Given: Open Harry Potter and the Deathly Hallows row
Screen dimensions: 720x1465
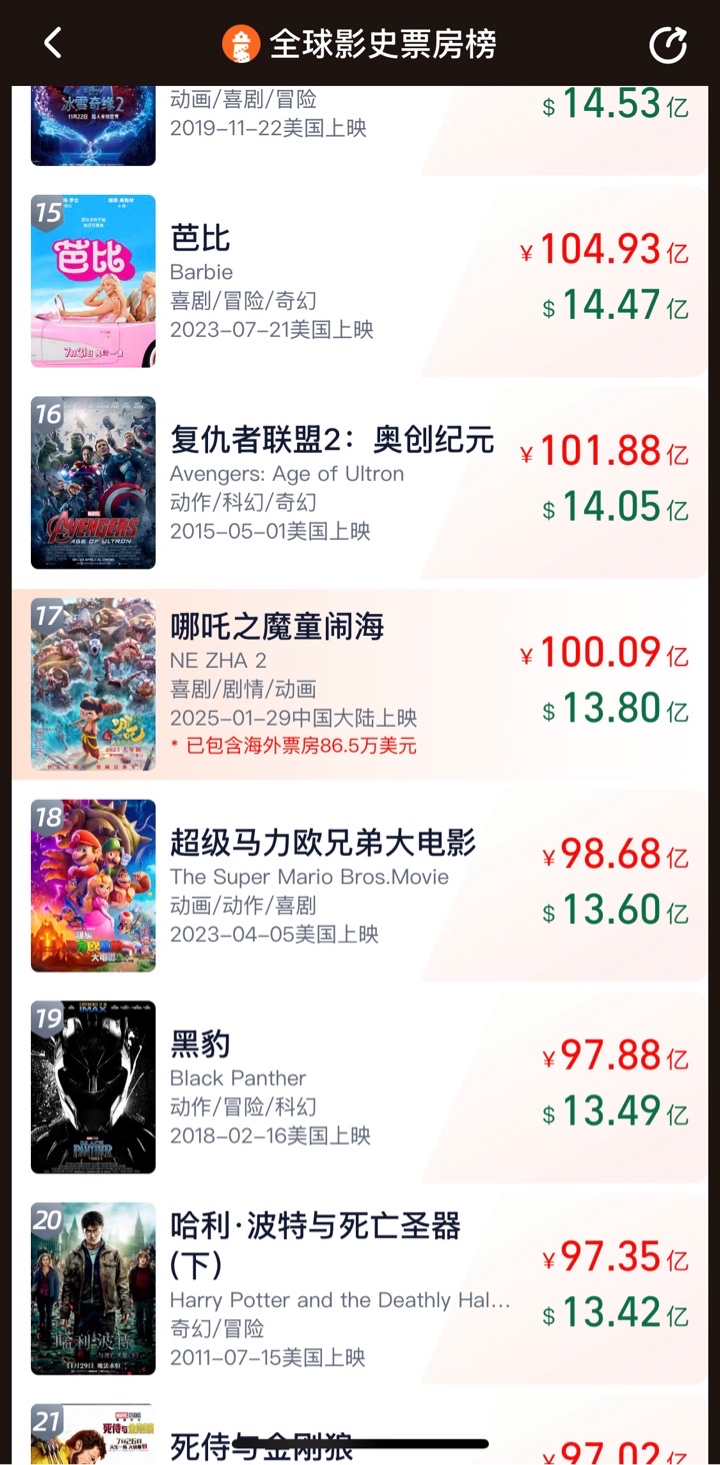Looking at the screenshot, I should [360, 1289].
